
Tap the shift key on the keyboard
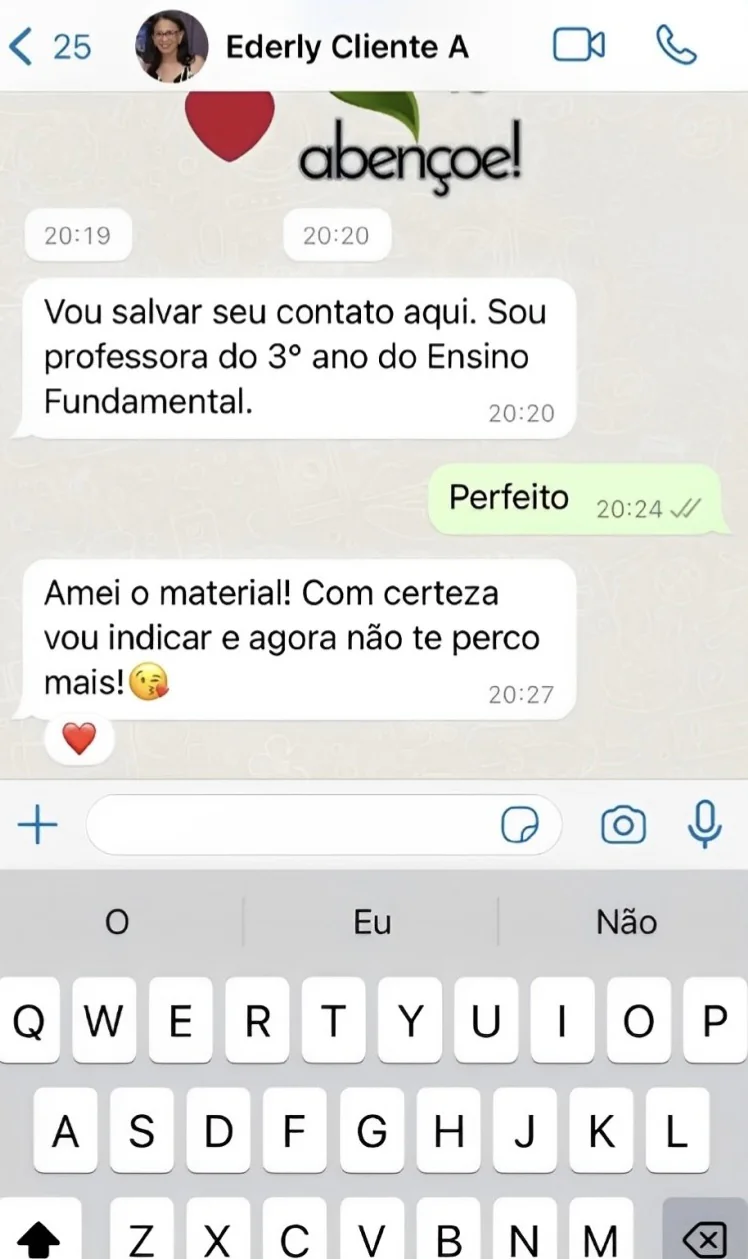(42, 1238)
